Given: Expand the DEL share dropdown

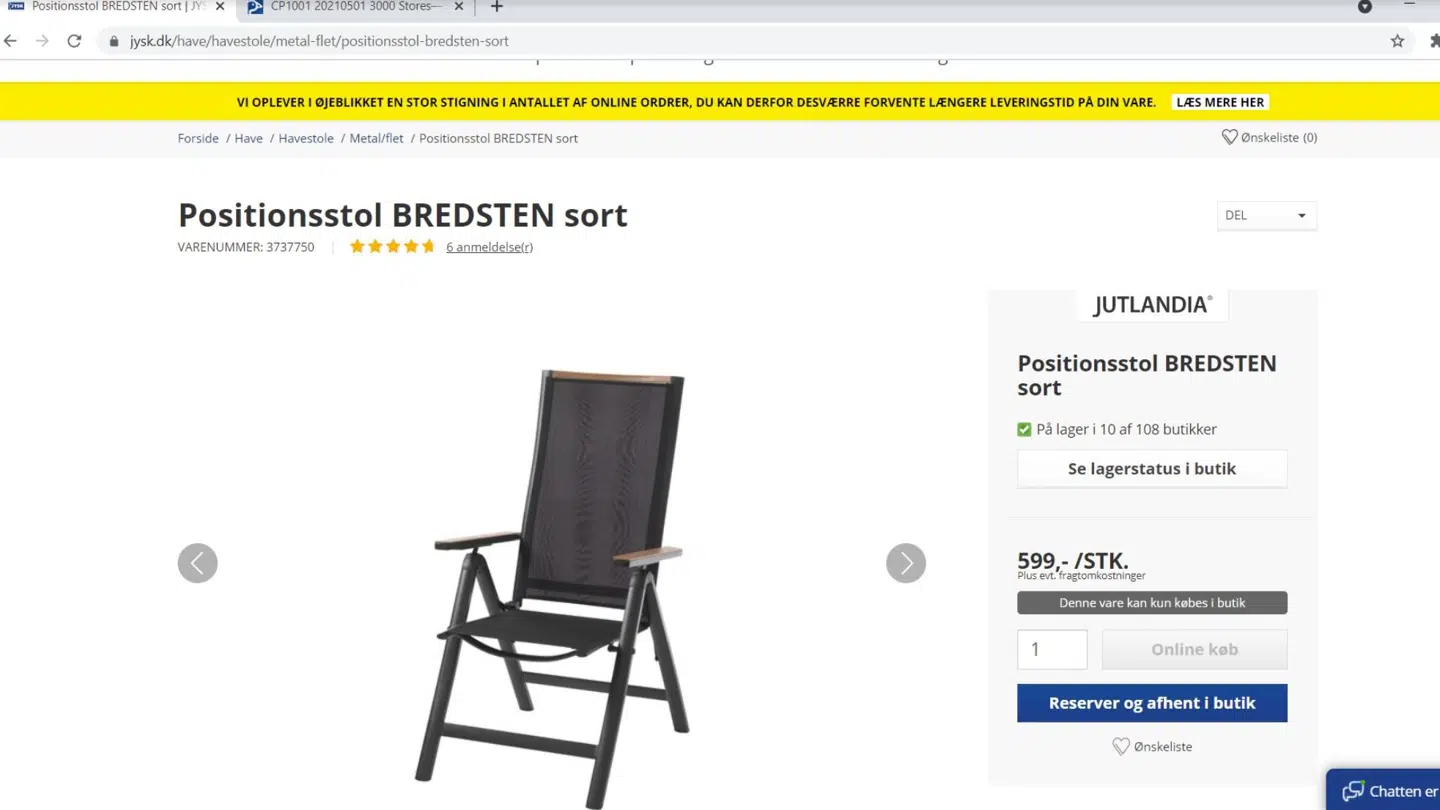Looking at the screenshot, I should (1266, 215).
